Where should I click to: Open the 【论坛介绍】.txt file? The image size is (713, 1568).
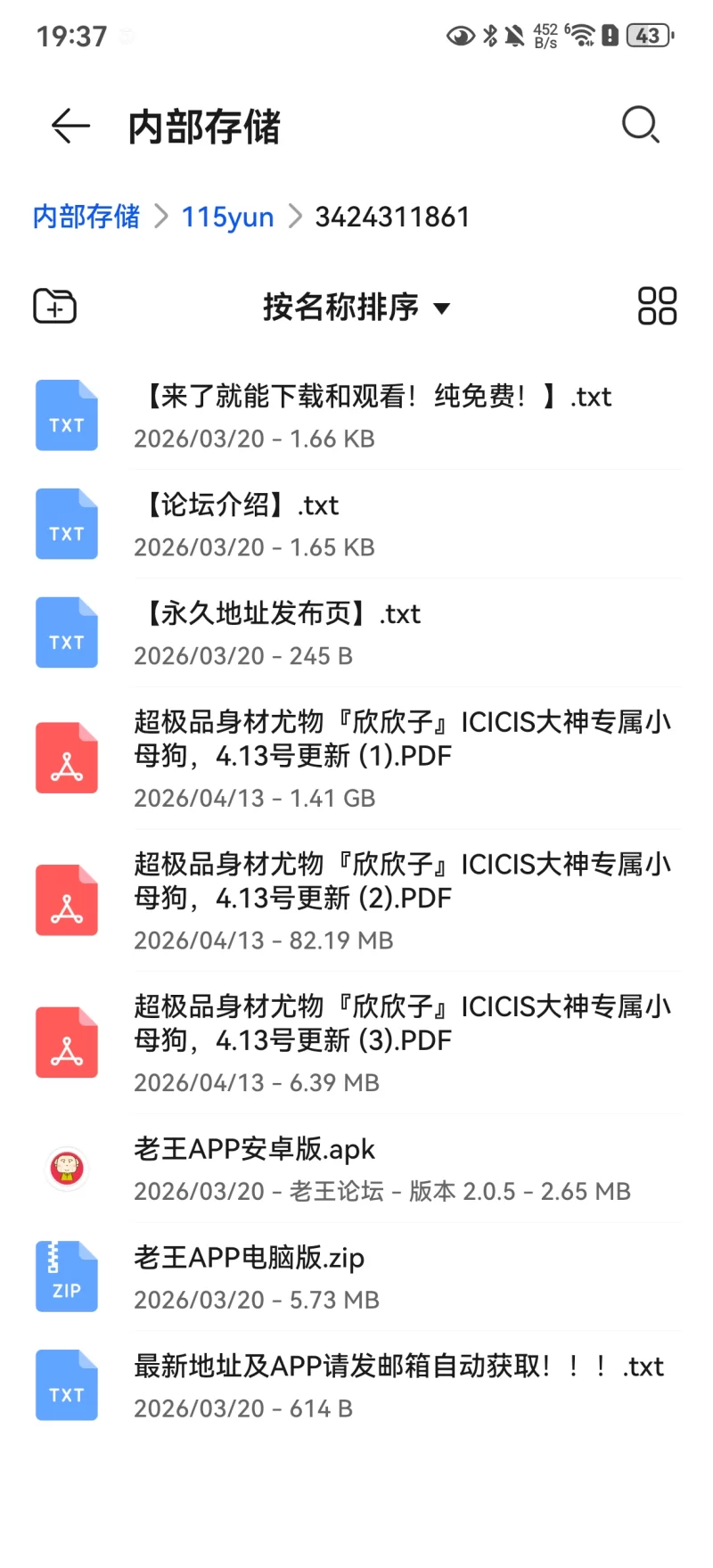click(356, 524)
